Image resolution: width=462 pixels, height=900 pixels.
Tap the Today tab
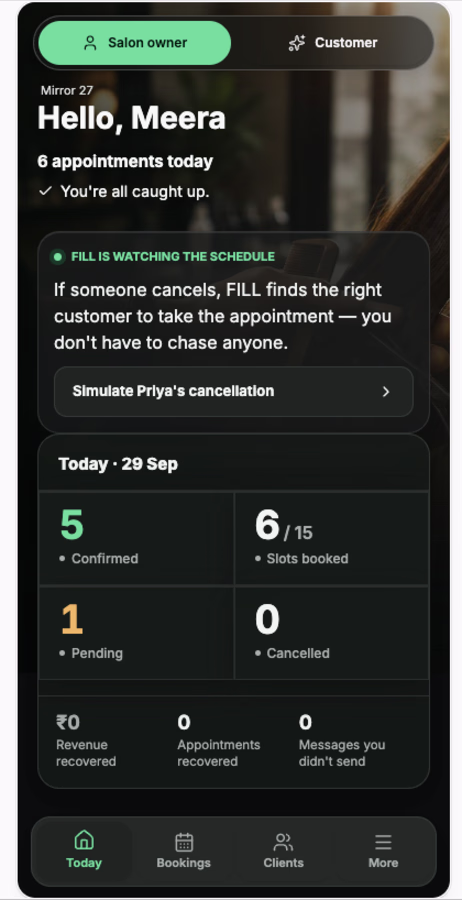click(x=84, y=852)
